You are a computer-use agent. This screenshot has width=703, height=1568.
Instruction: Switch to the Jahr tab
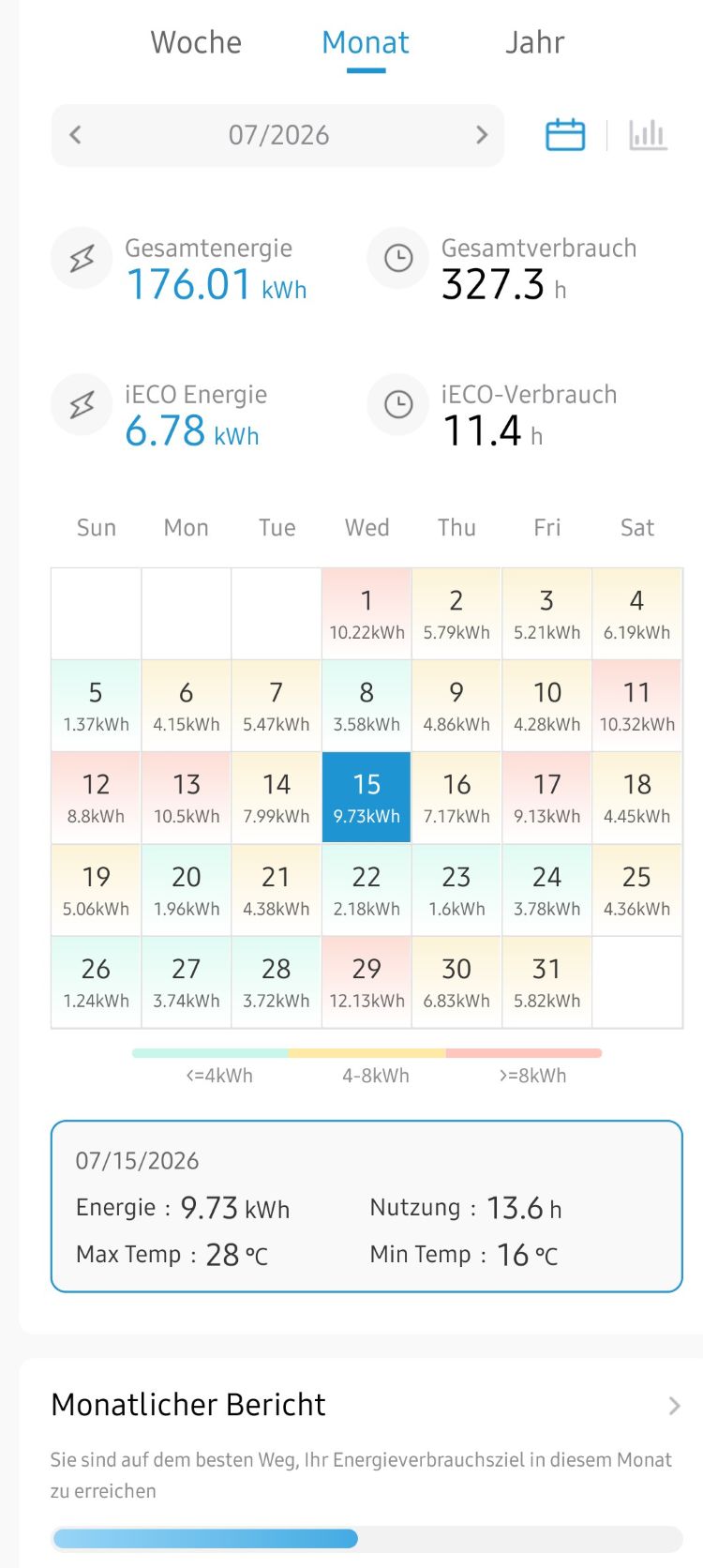(534, 42)
